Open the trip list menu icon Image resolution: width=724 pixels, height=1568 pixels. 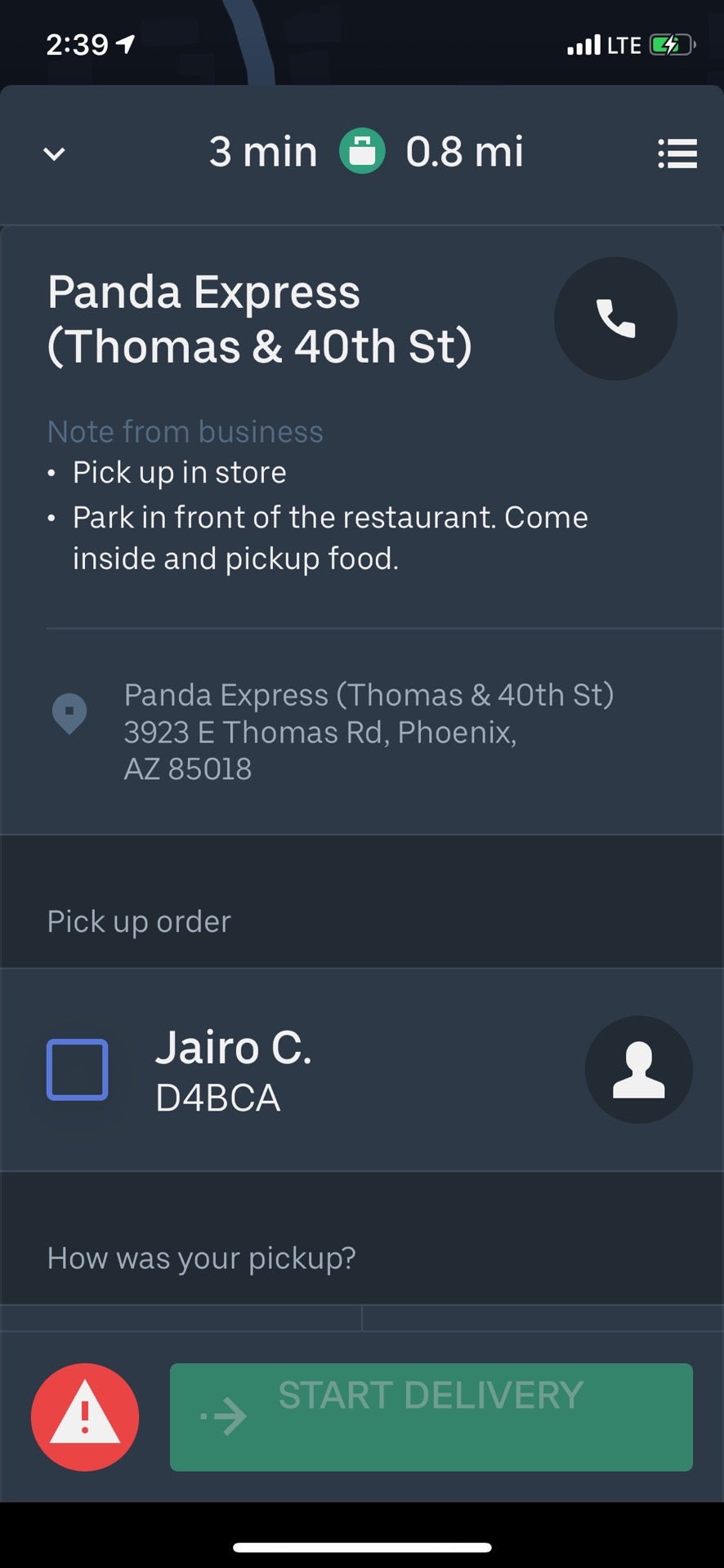[677, 154]
